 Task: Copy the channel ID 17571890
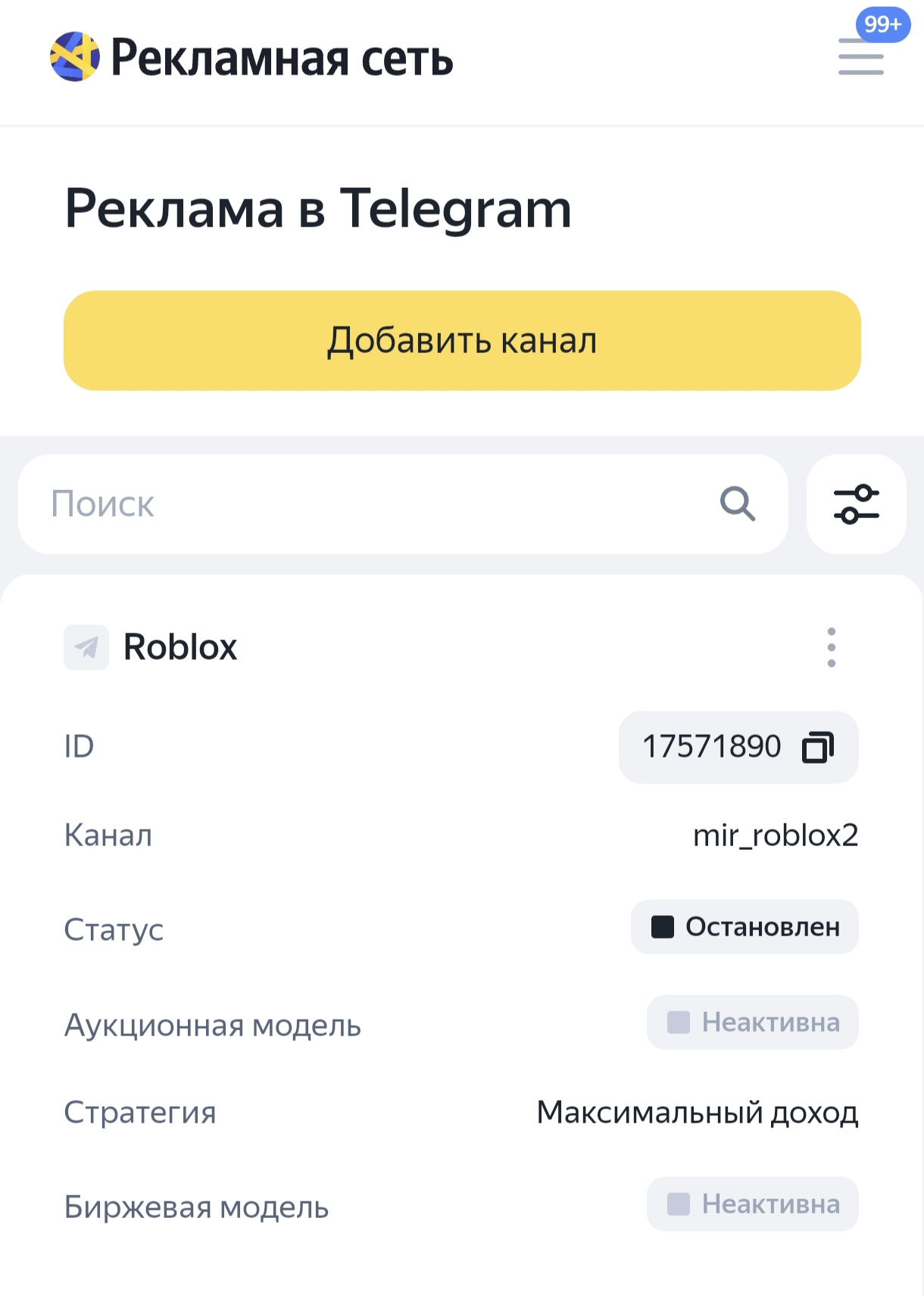click(x=818, y=747)
